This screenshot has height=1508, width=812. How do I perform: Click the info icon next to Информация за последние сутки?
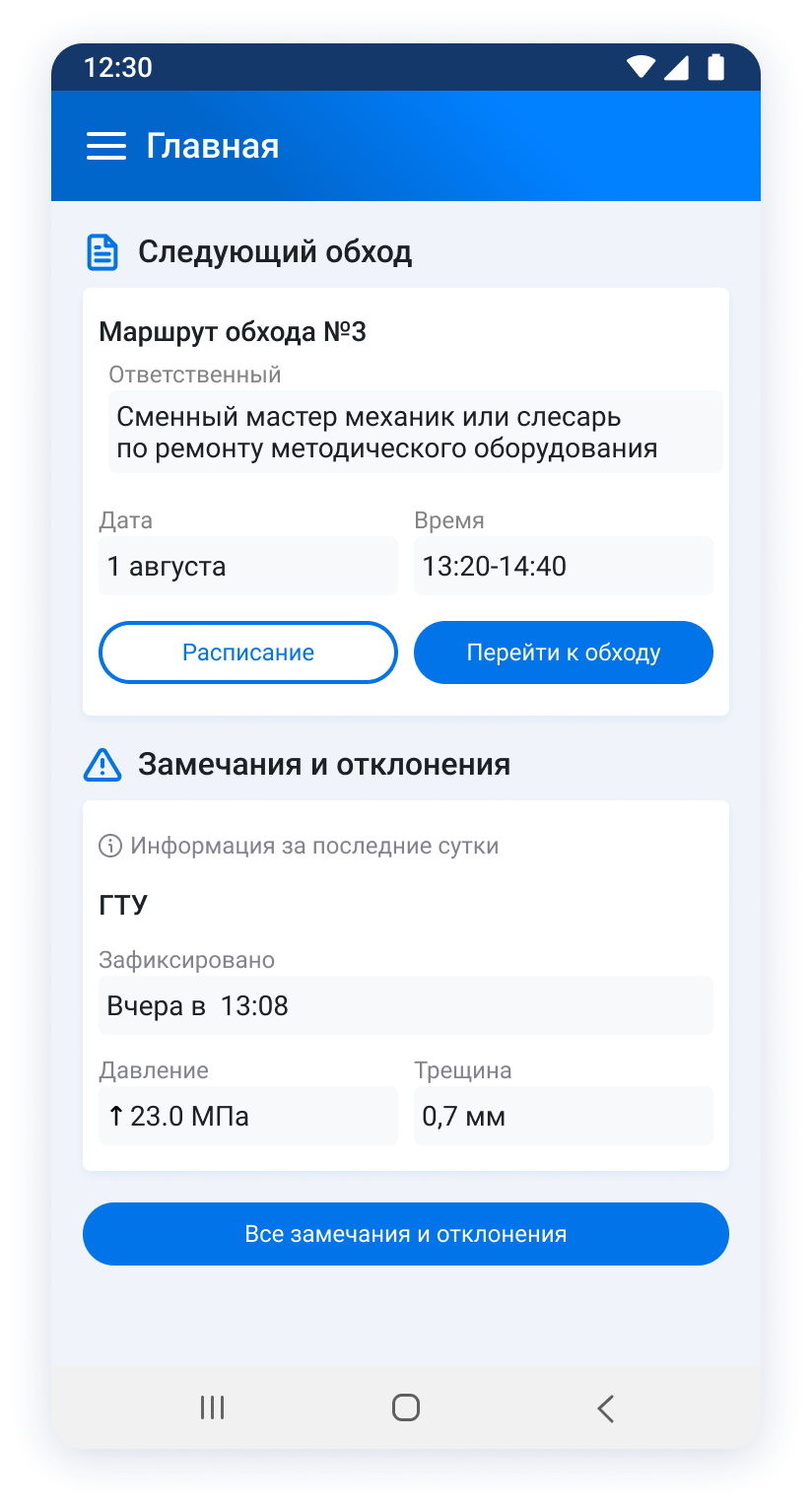108,845
